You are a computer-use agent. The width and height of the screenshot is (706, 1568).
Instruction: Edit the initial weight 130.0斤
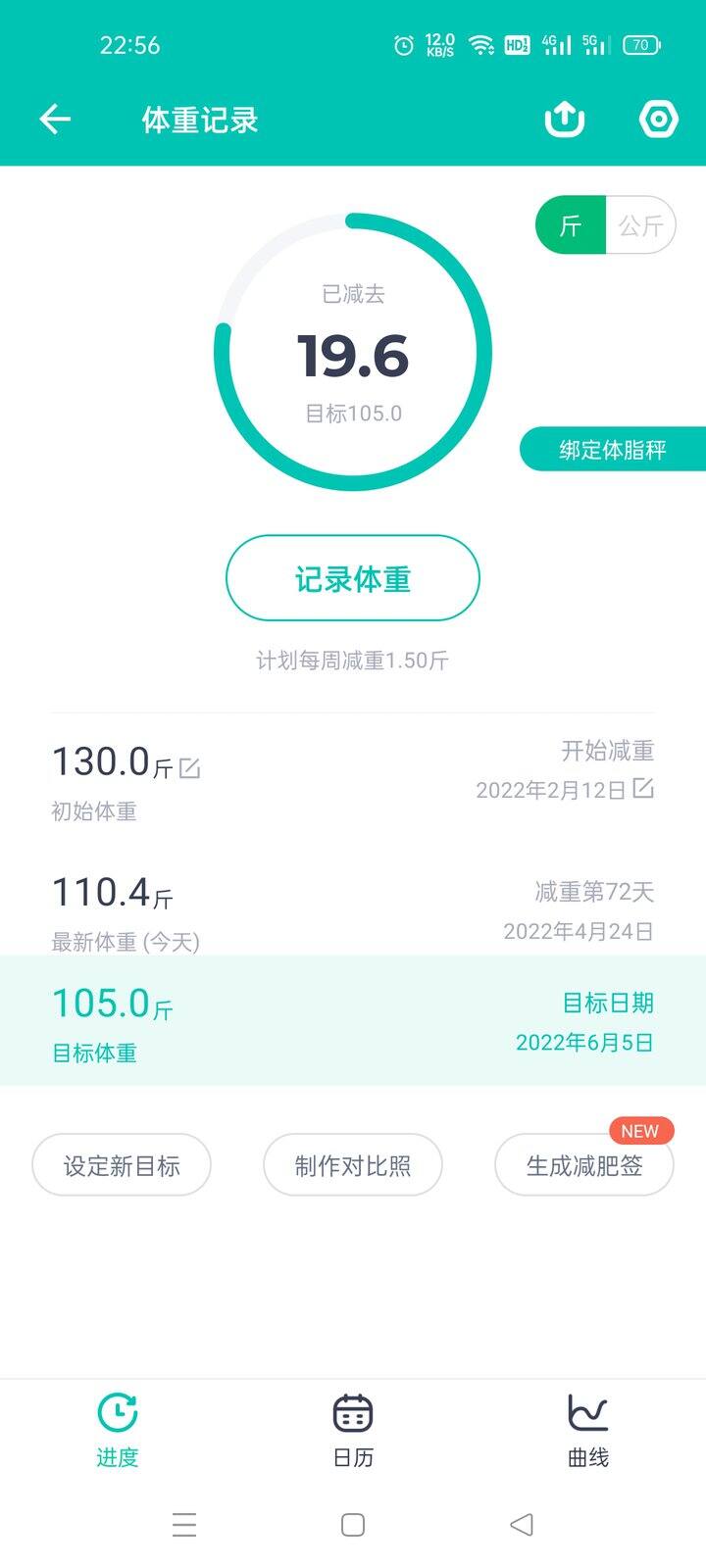pyautogui.click(x=190, y=768)
